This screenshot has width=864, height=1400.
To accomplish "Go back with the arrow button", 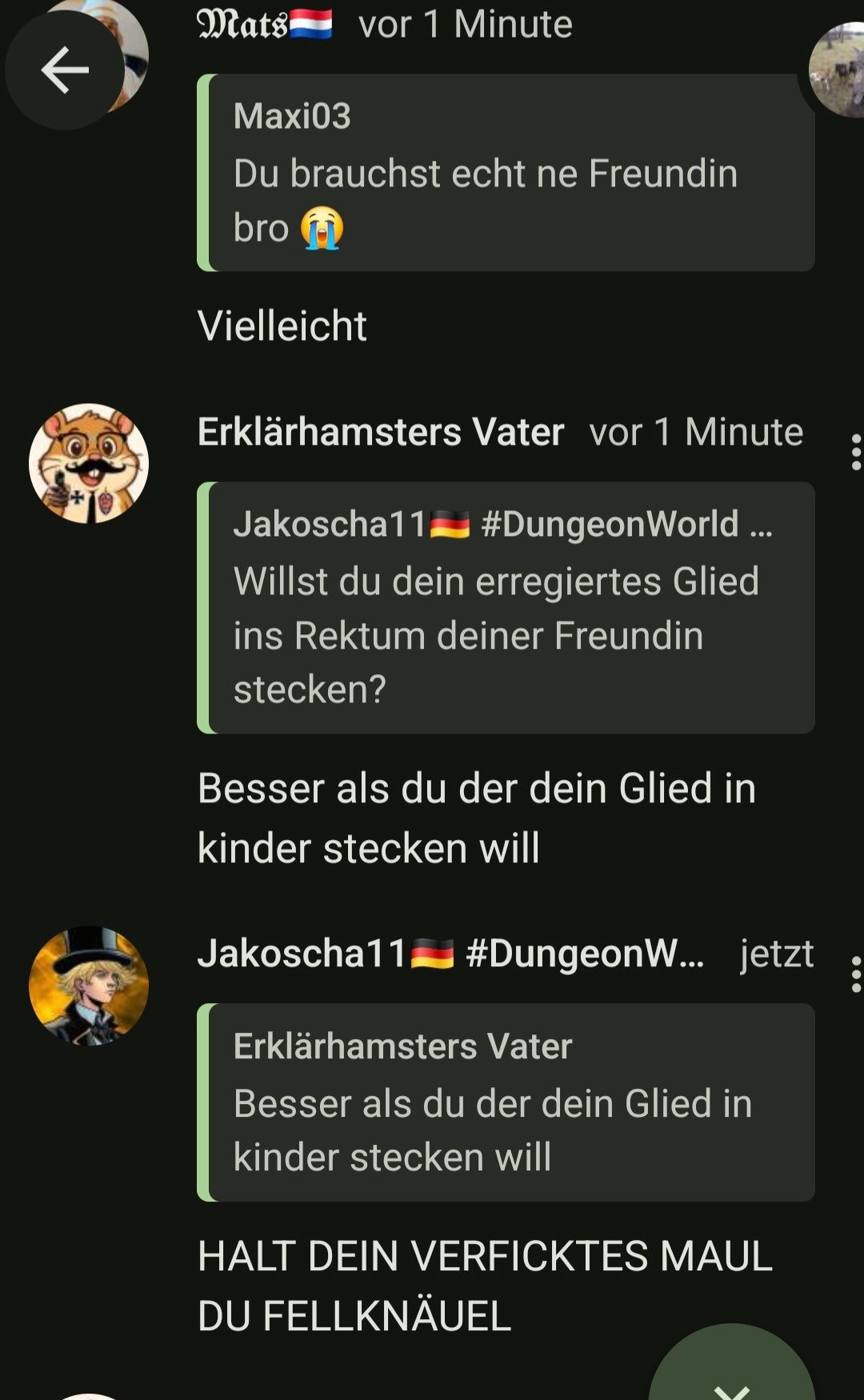I will pyautogui.click(x=65, y=70).
